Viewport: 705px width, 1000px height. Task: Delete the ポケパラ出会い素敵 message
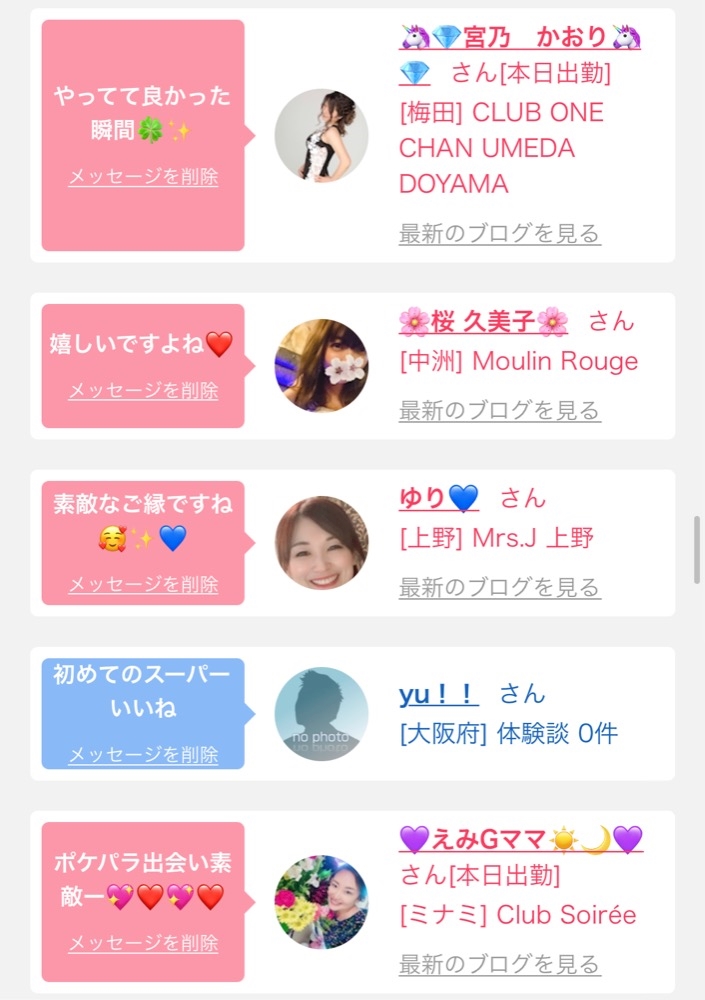point(144,942)
